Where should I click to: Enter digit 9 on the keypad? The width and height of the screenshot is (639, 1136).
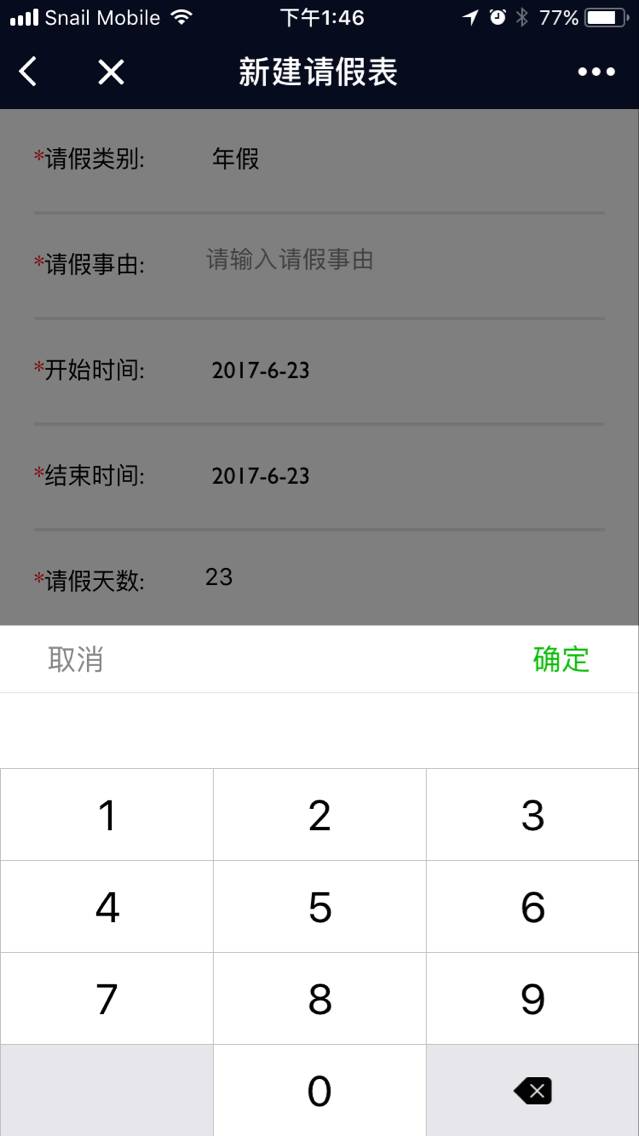[532, 999]
